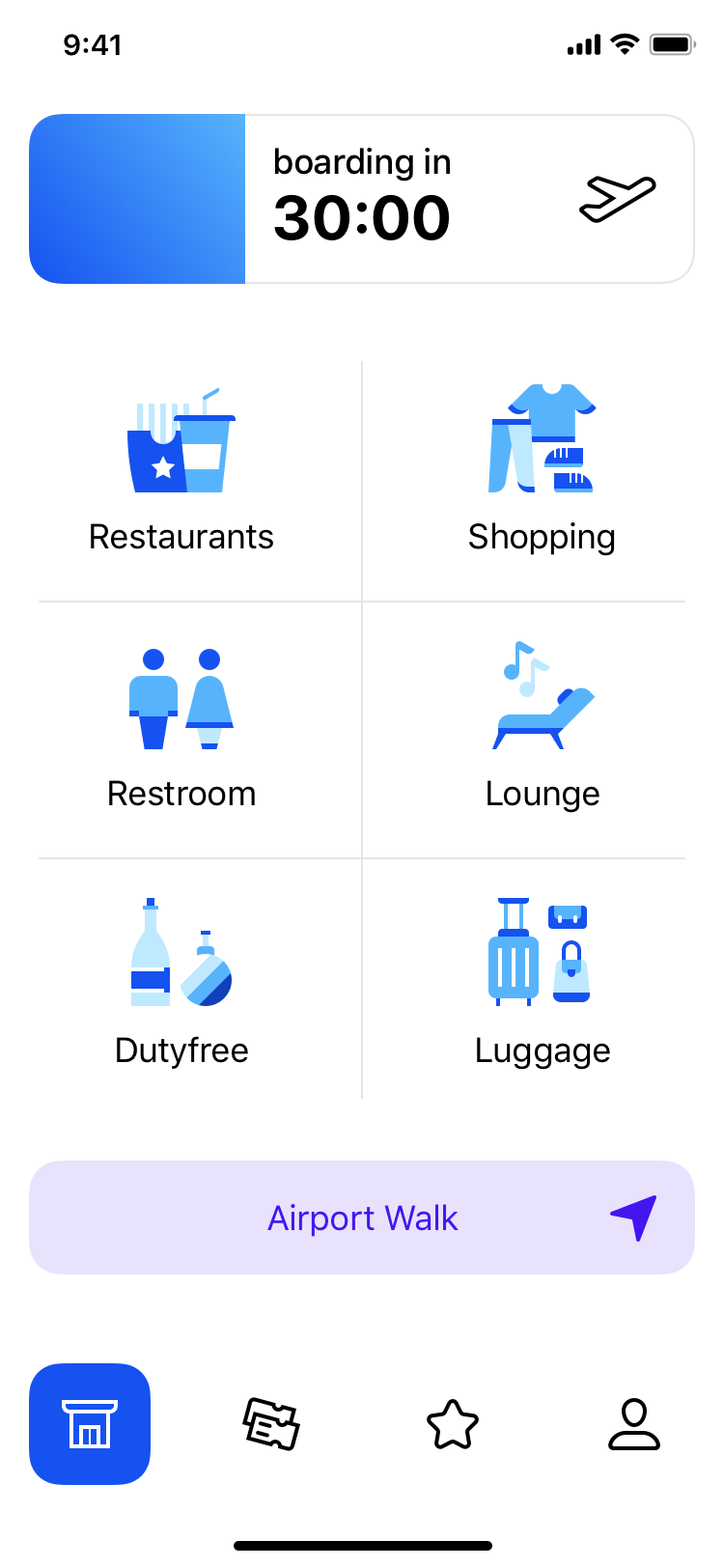Browse the Shopping category
The image size is (724, 1568).
pyautogui.click(x=542, y=473)
